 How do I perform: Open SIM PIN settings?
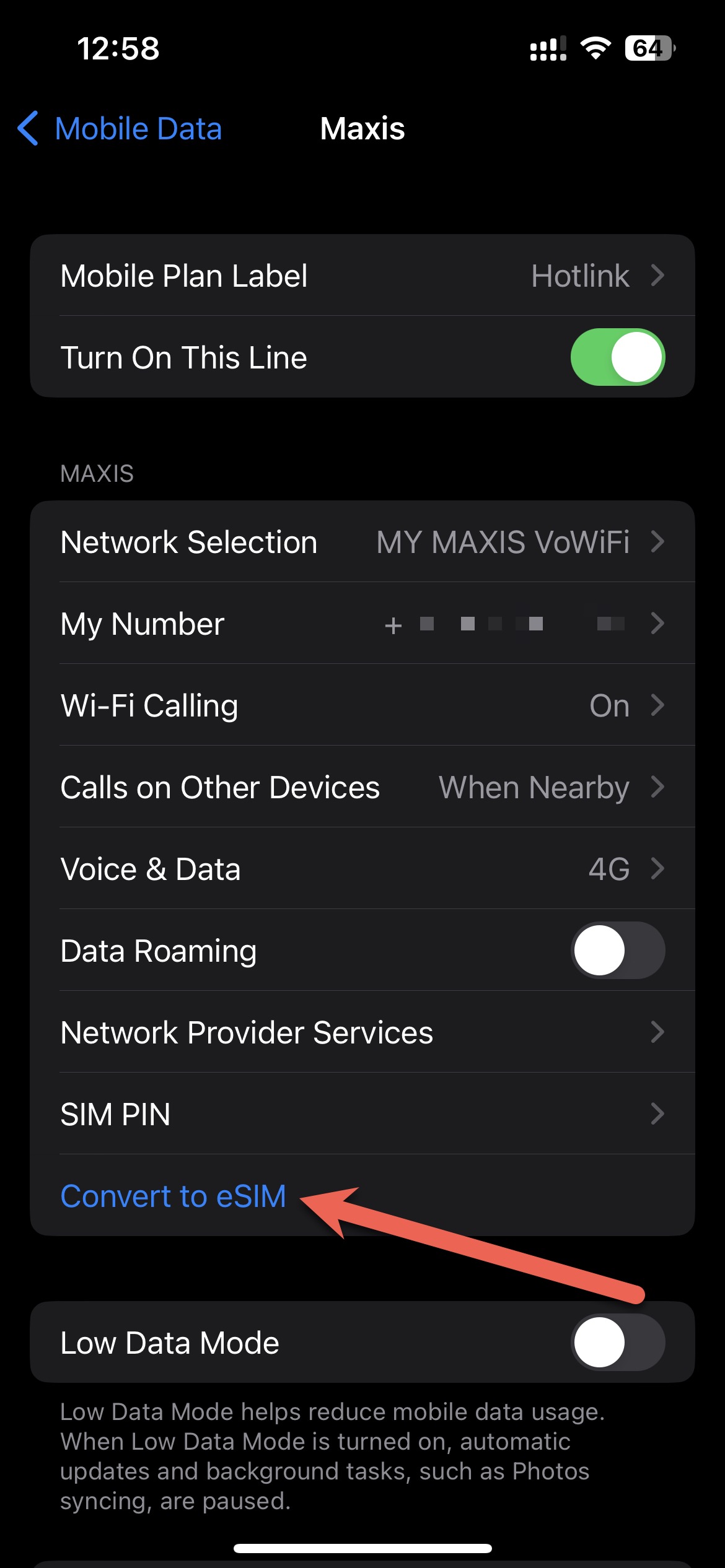pyautogui.click(x=362, y=1114)
